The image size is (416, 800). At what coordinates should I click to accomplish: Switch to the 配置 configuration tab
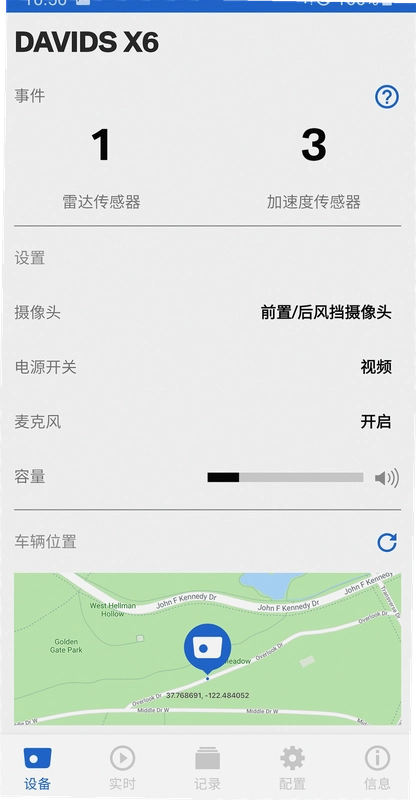click(x=292, y=768)
